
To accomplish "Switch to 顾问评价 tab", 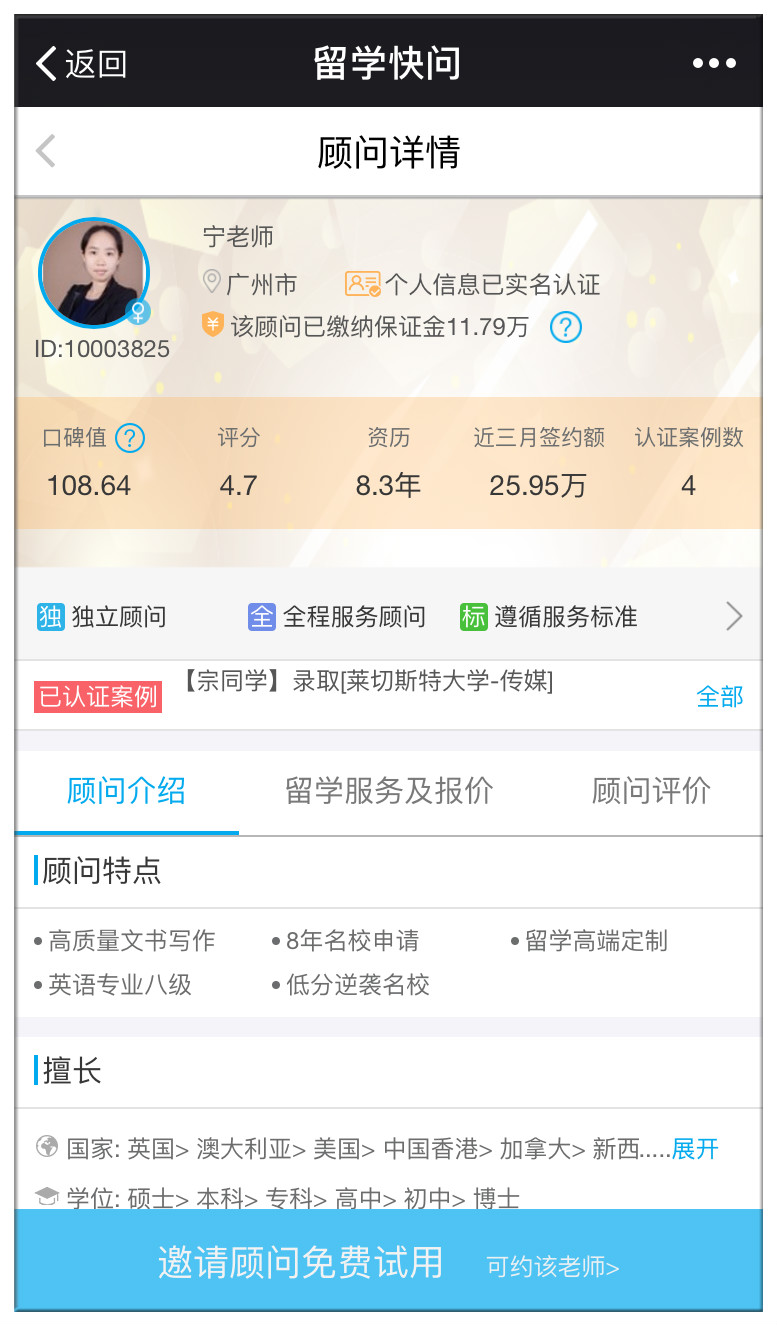I will pyautogui.click(x=651, y=791).
